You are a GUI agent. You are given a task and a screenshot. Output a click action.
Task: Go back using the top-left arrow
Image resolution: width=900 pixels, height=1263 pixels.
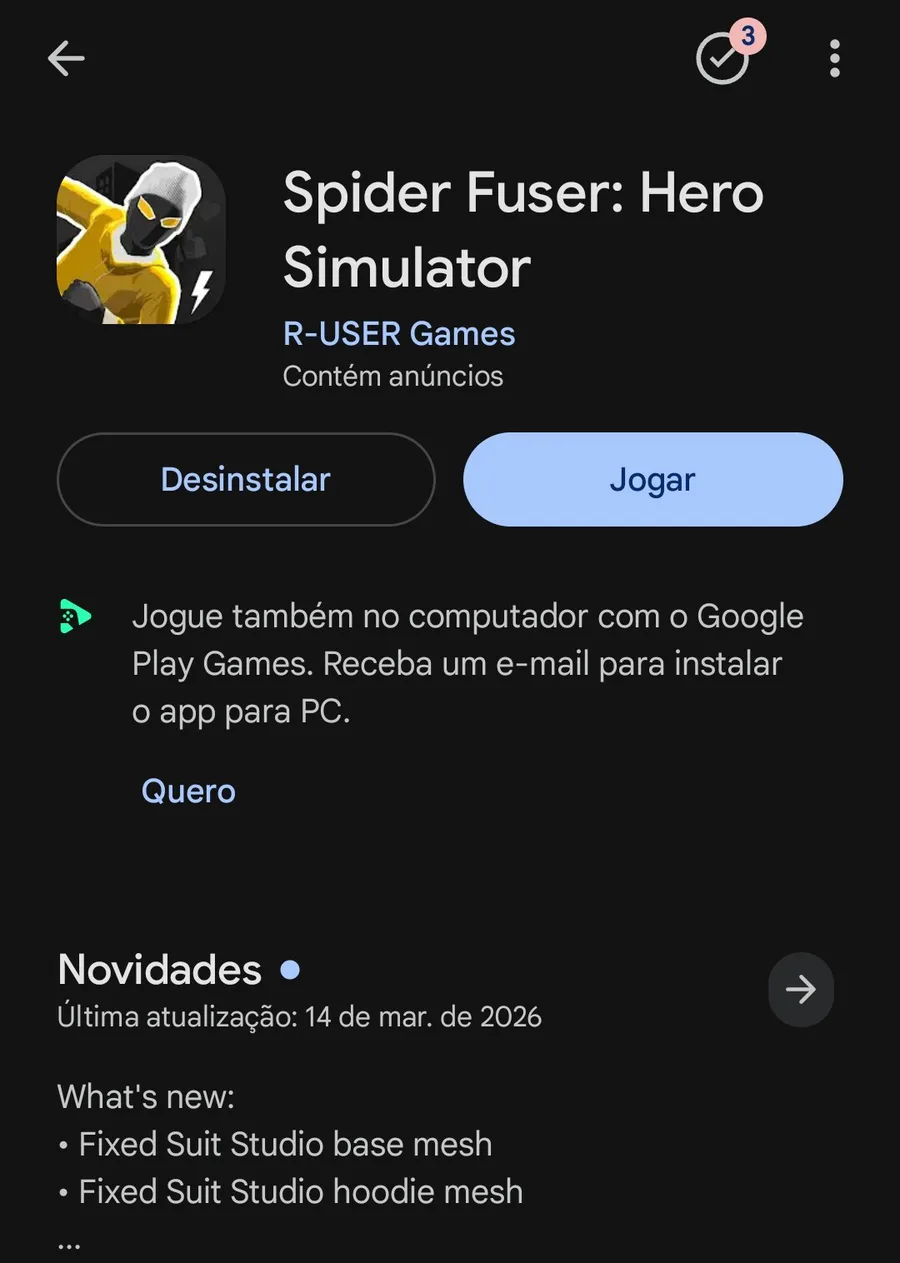(66, 60)
